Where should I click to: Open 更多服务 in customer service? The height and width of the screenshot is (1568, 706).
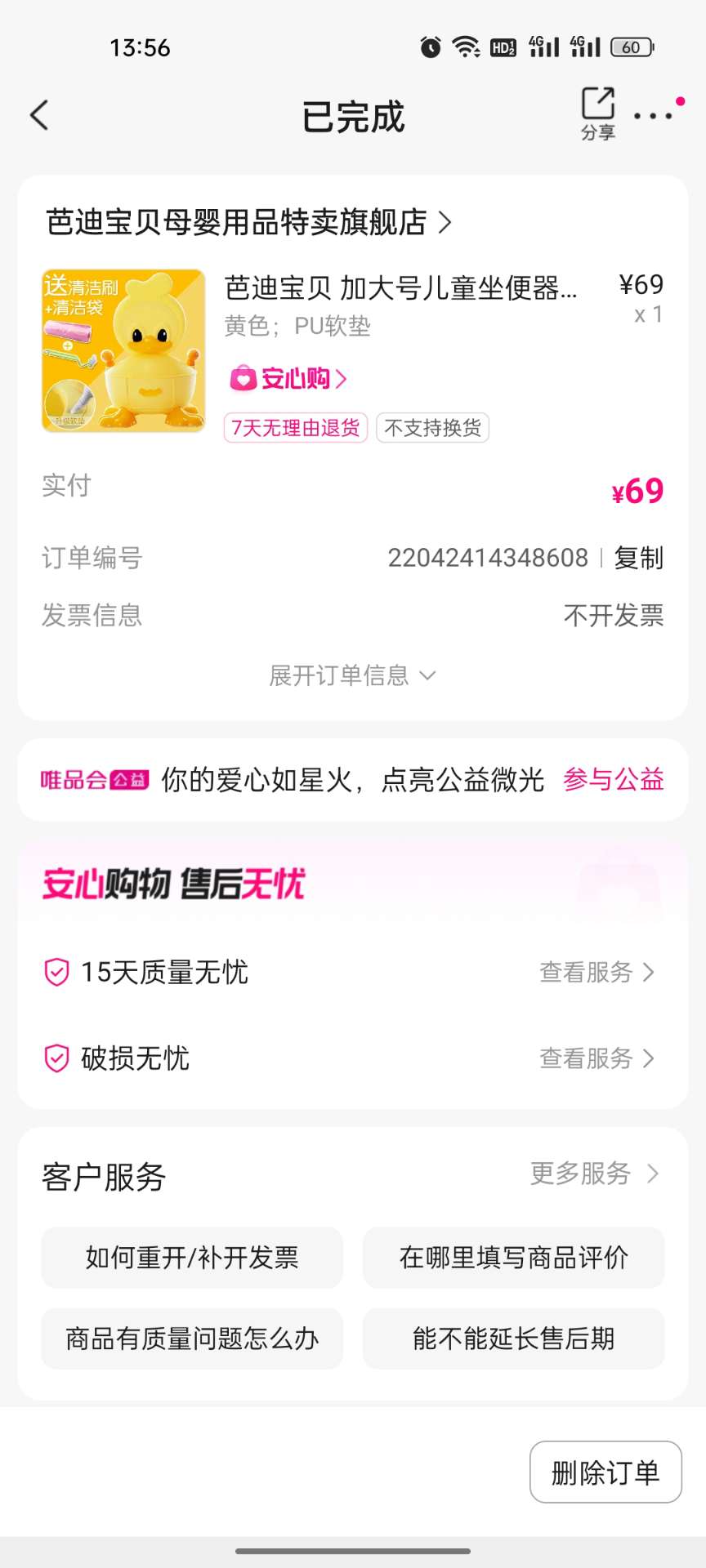point(593,1174)
